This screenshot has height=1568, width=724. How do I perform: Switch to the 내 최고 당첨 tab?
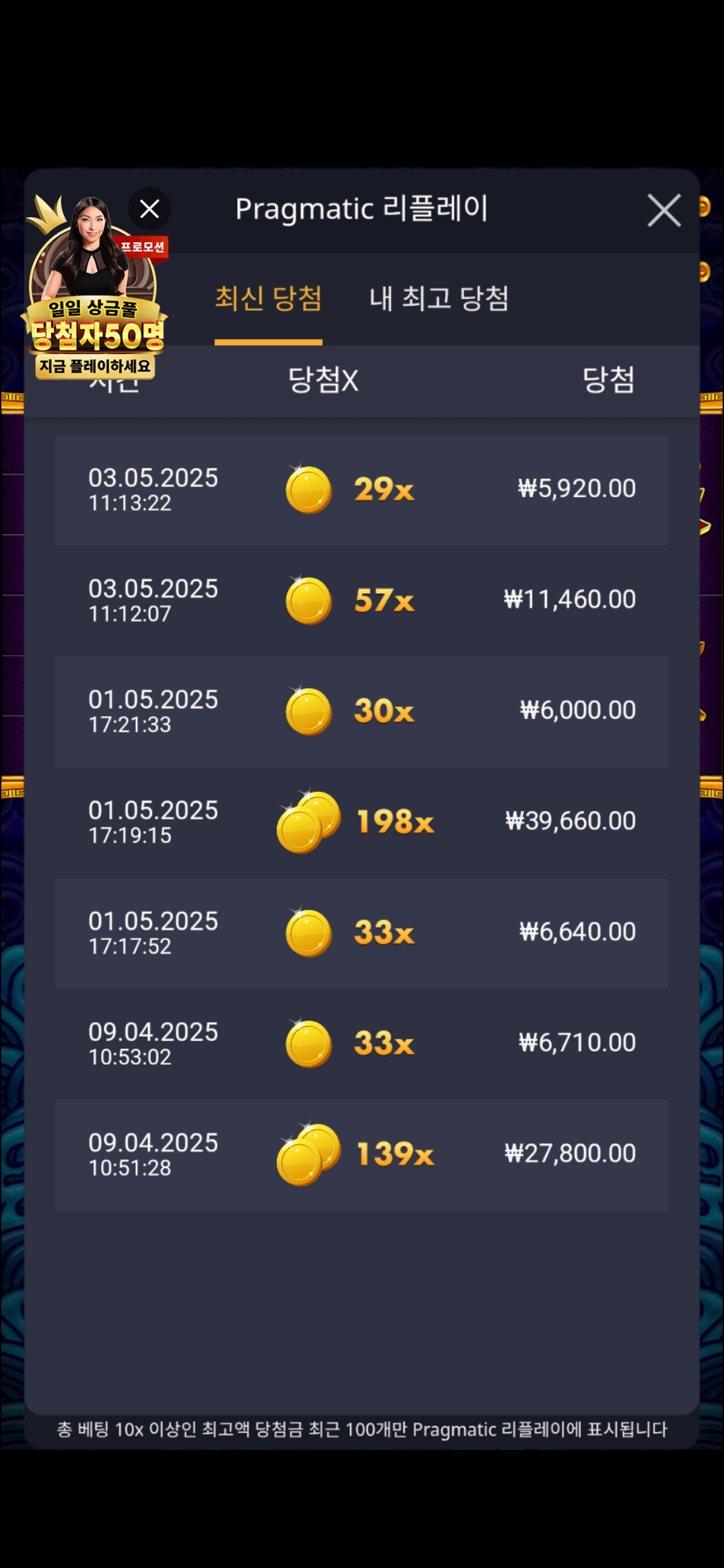439,299
